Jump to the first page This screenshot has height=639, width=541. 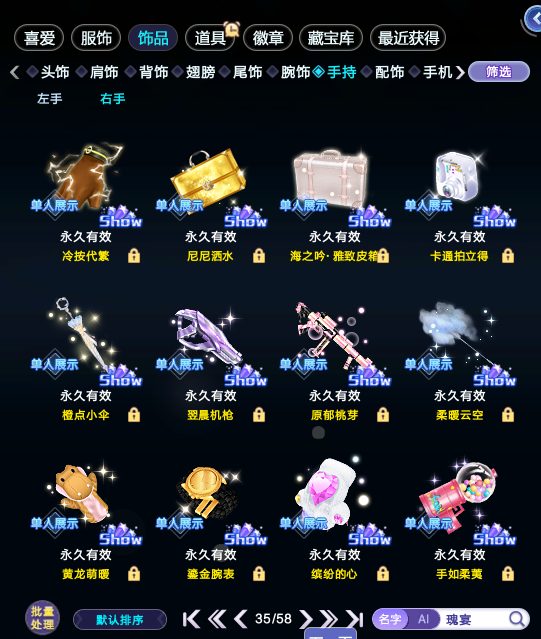pos(191,619)
